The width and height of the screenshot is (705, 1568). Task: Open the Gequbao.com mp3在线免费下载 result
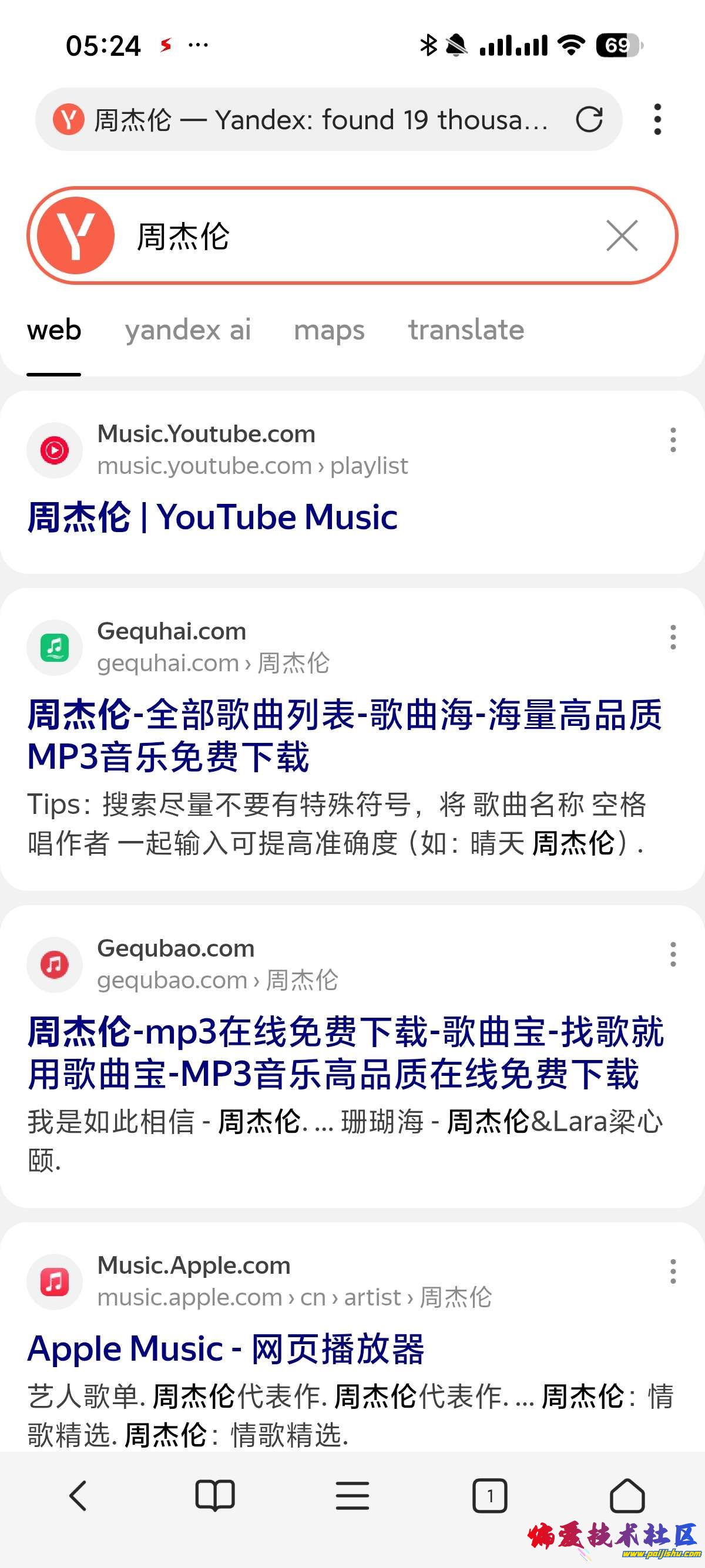[x=345, y=1052]
